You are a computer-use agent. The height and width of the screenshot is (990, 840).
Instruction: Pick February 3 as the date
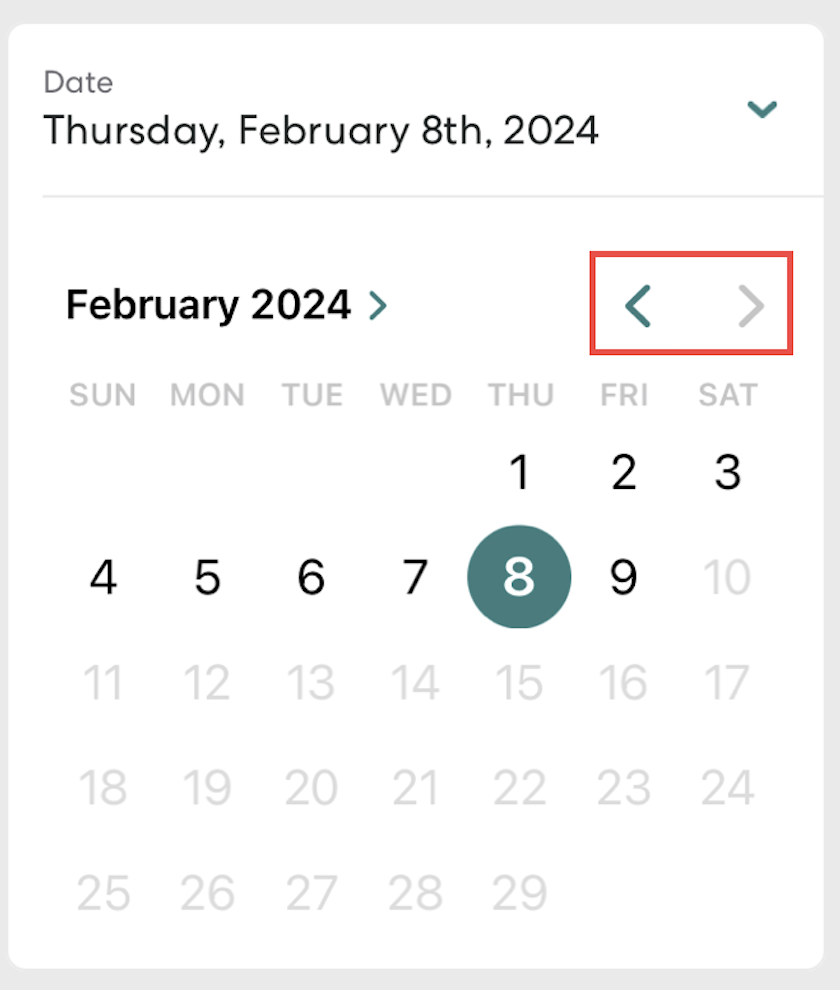coord(727,472)
